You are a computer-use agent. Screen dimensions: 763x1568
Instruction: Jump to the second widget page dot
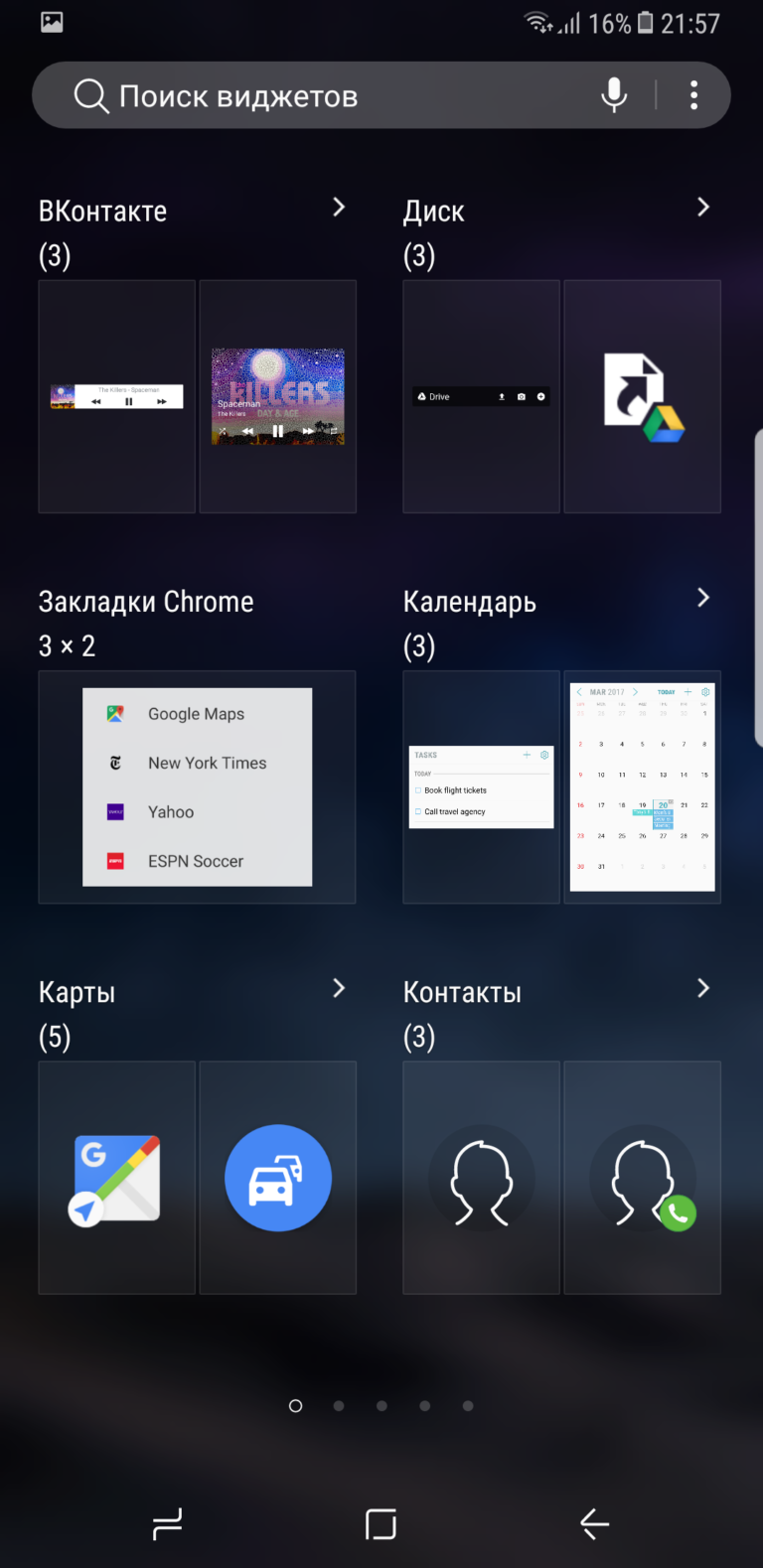coord(339,1405)
